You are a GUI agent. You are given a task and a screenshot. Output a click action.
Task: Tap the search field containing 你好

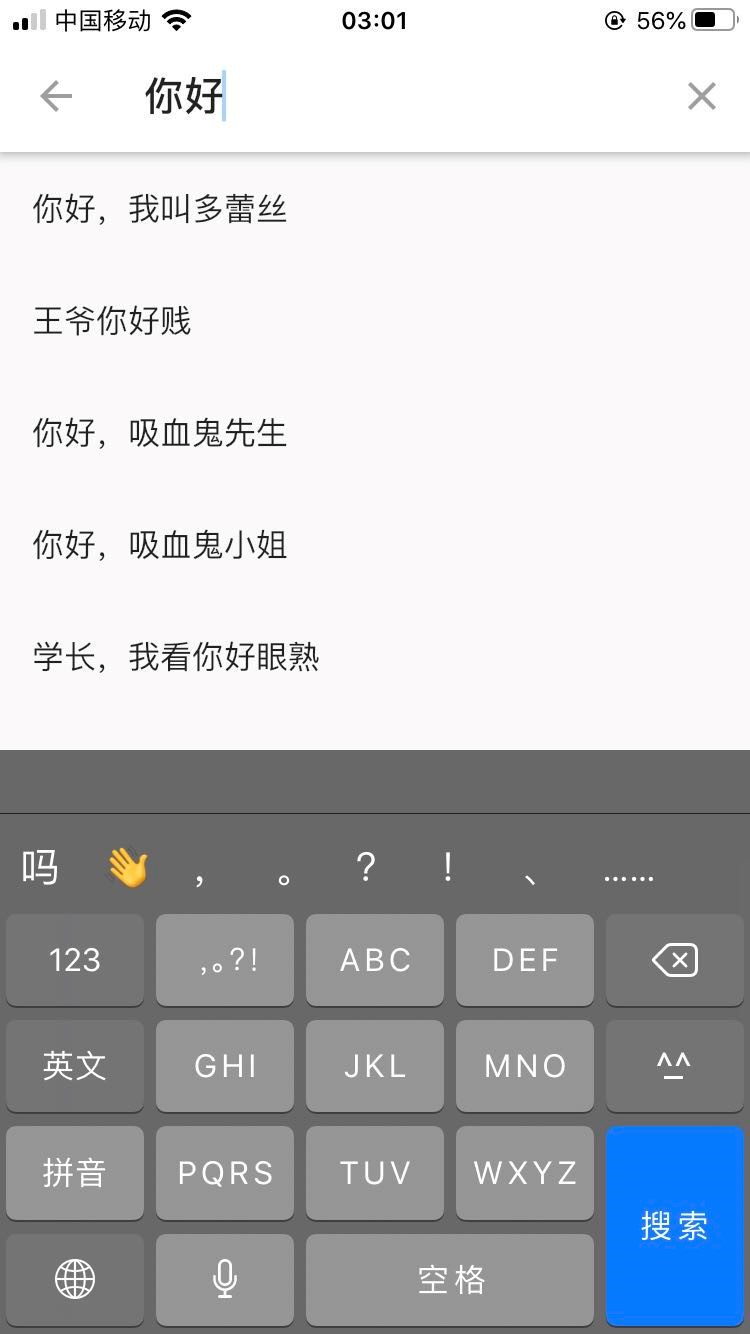tap(400, 97)
